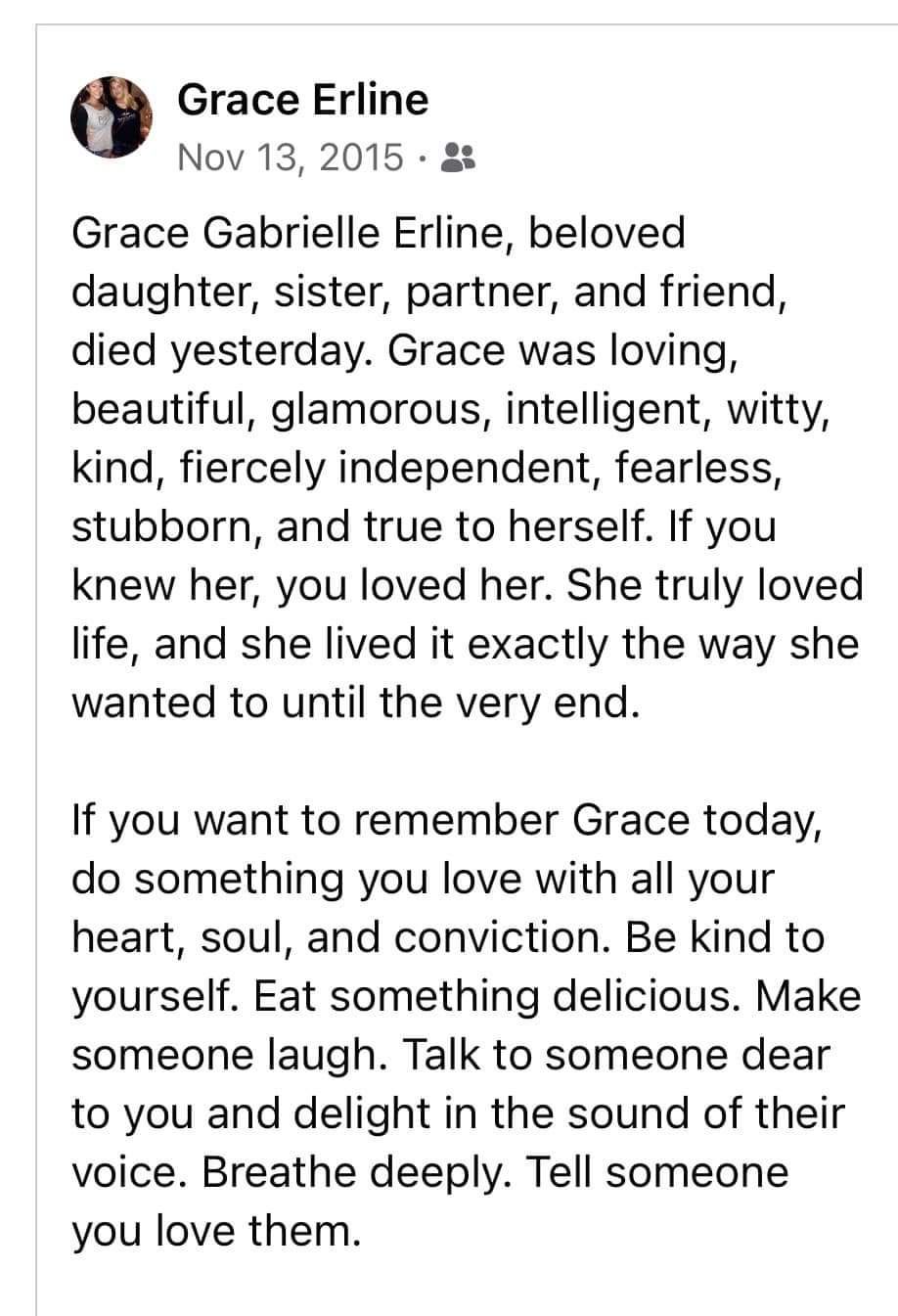Open the Nov 13, 2015 post timestamp
Screen dimensions: 898x1316
click(291, 157)
